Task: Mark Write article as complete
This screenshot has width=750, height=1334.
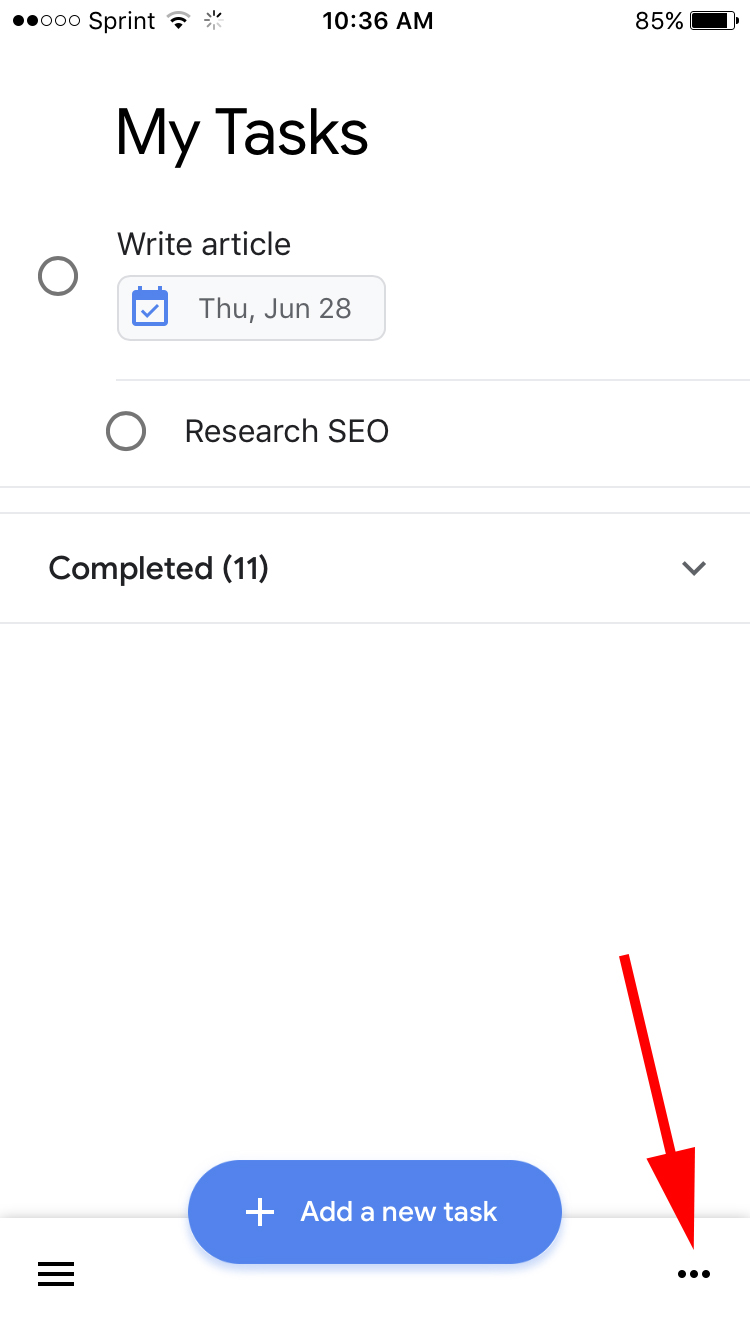Action: point(58,276)
